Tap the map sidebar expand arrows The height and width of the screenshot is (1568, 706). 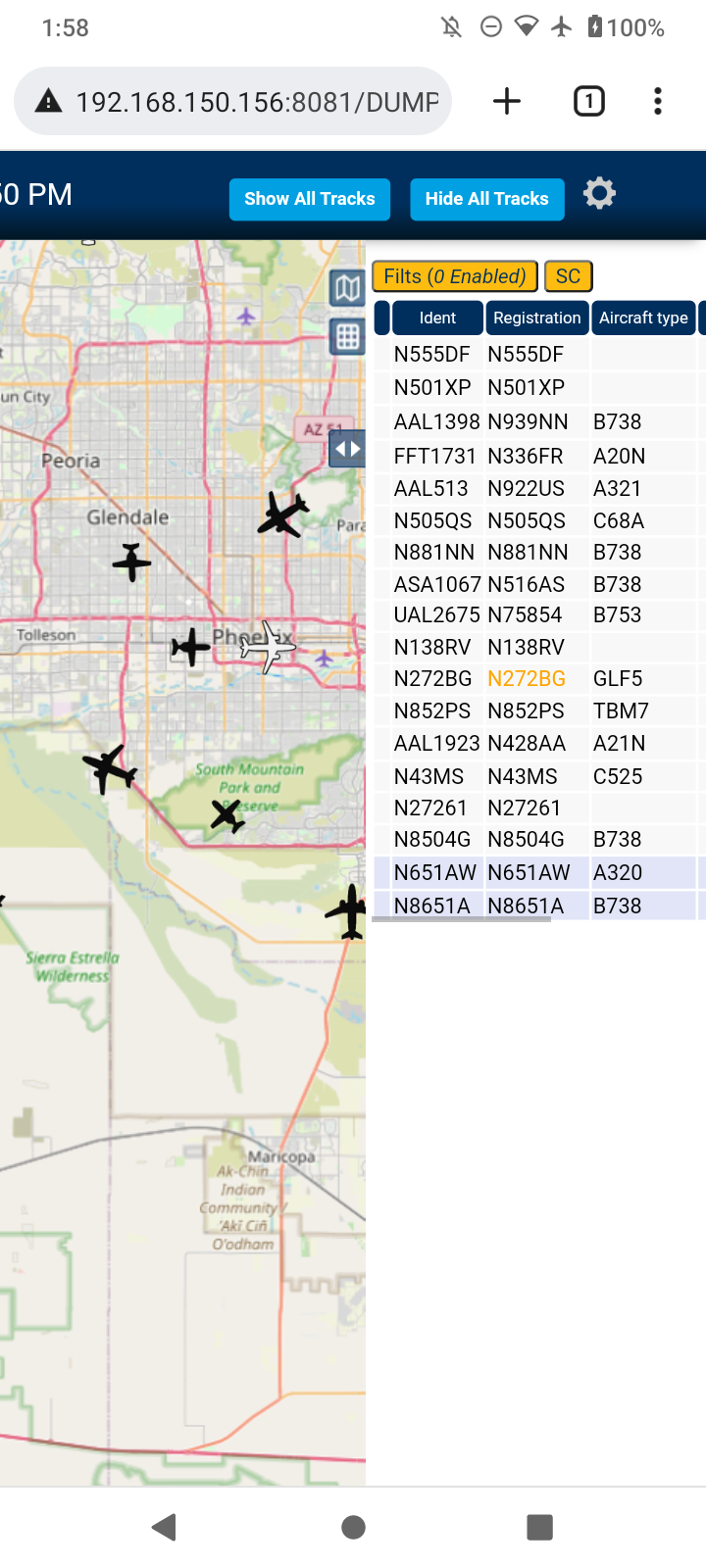pos(347,450)
